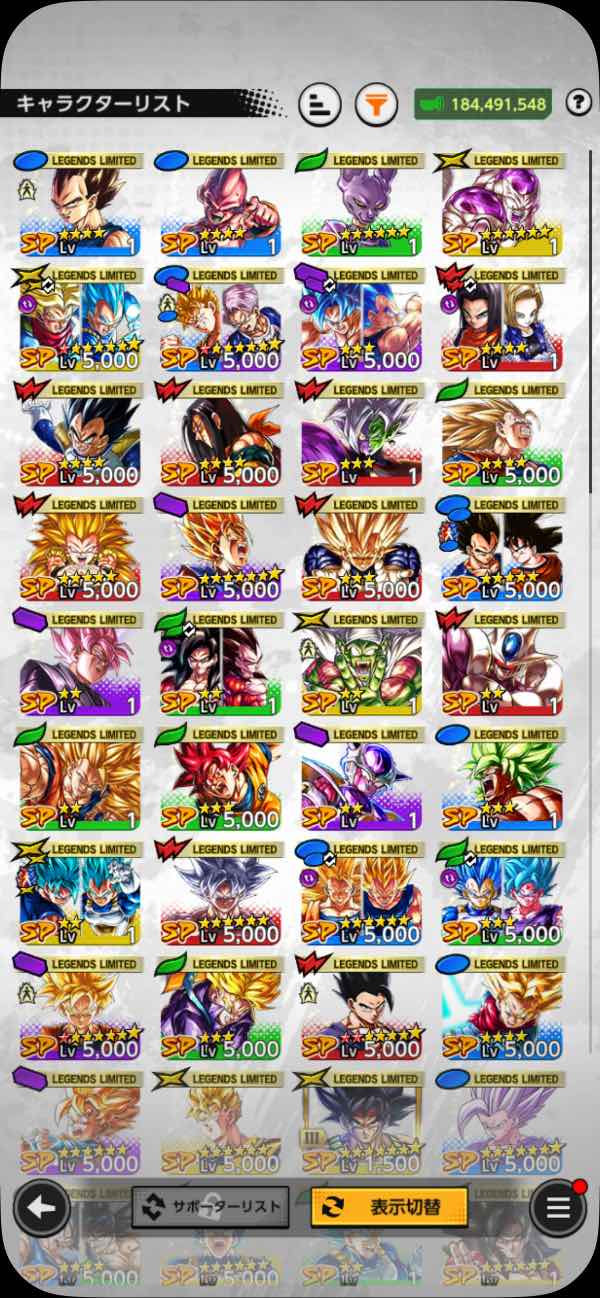This screenshot has width=600, height=1298.
Task: Select the Kid Buu character tile
Action: tap(220, 205)
